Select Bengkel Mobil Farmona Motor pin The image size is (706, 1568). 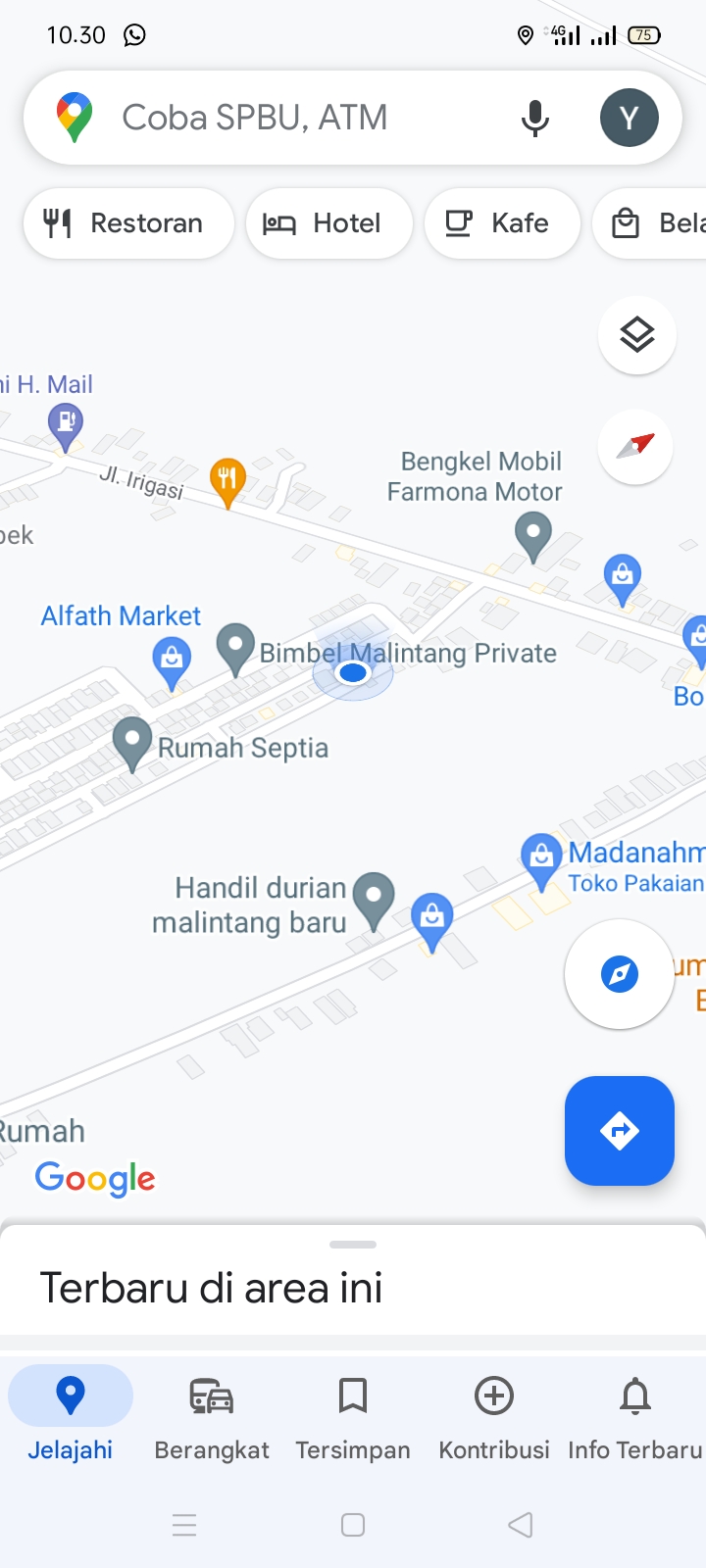[x=532, y=537]
